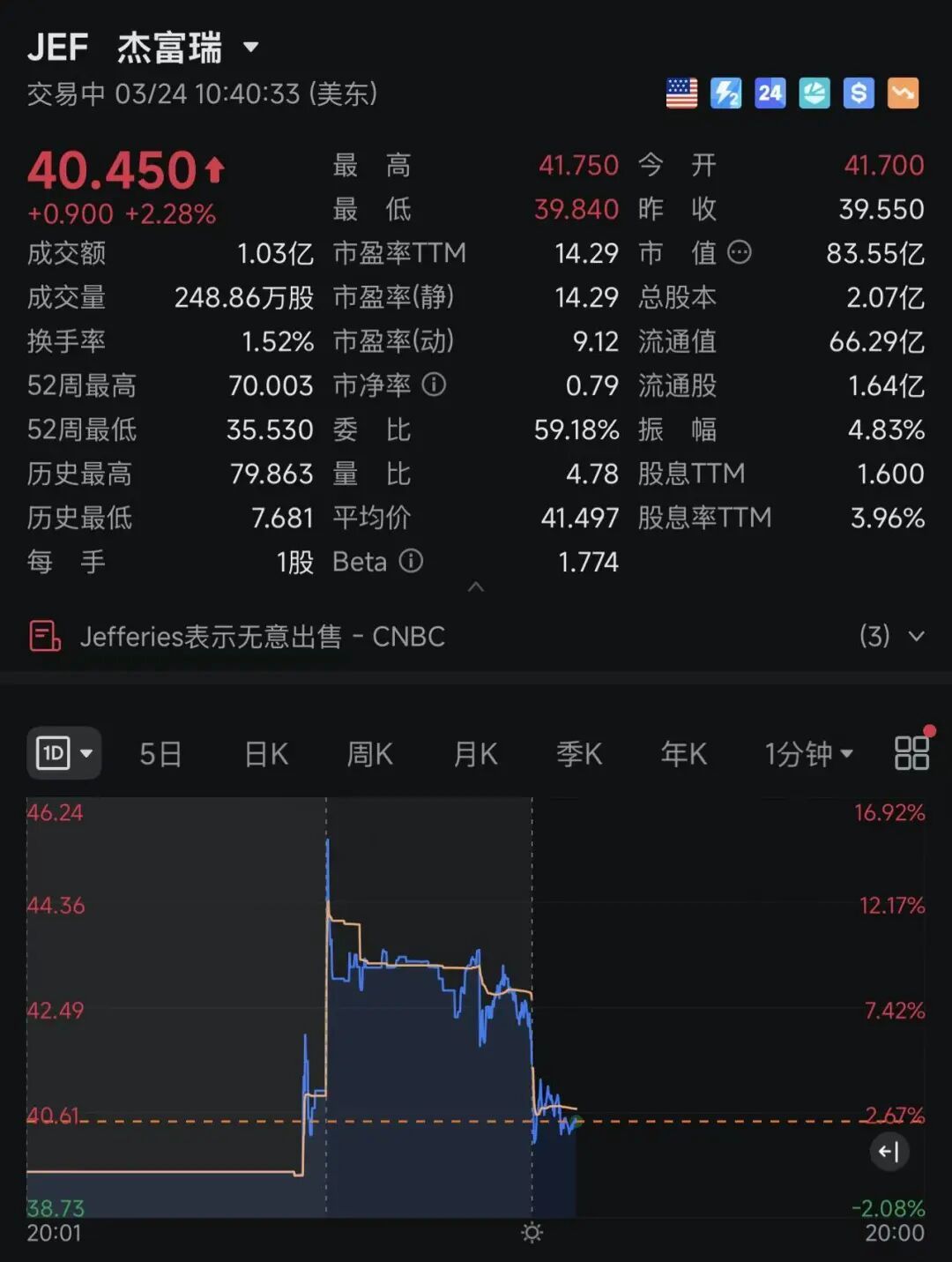Open the 1分钟 interval dropdown

click(x=808, y=754)
